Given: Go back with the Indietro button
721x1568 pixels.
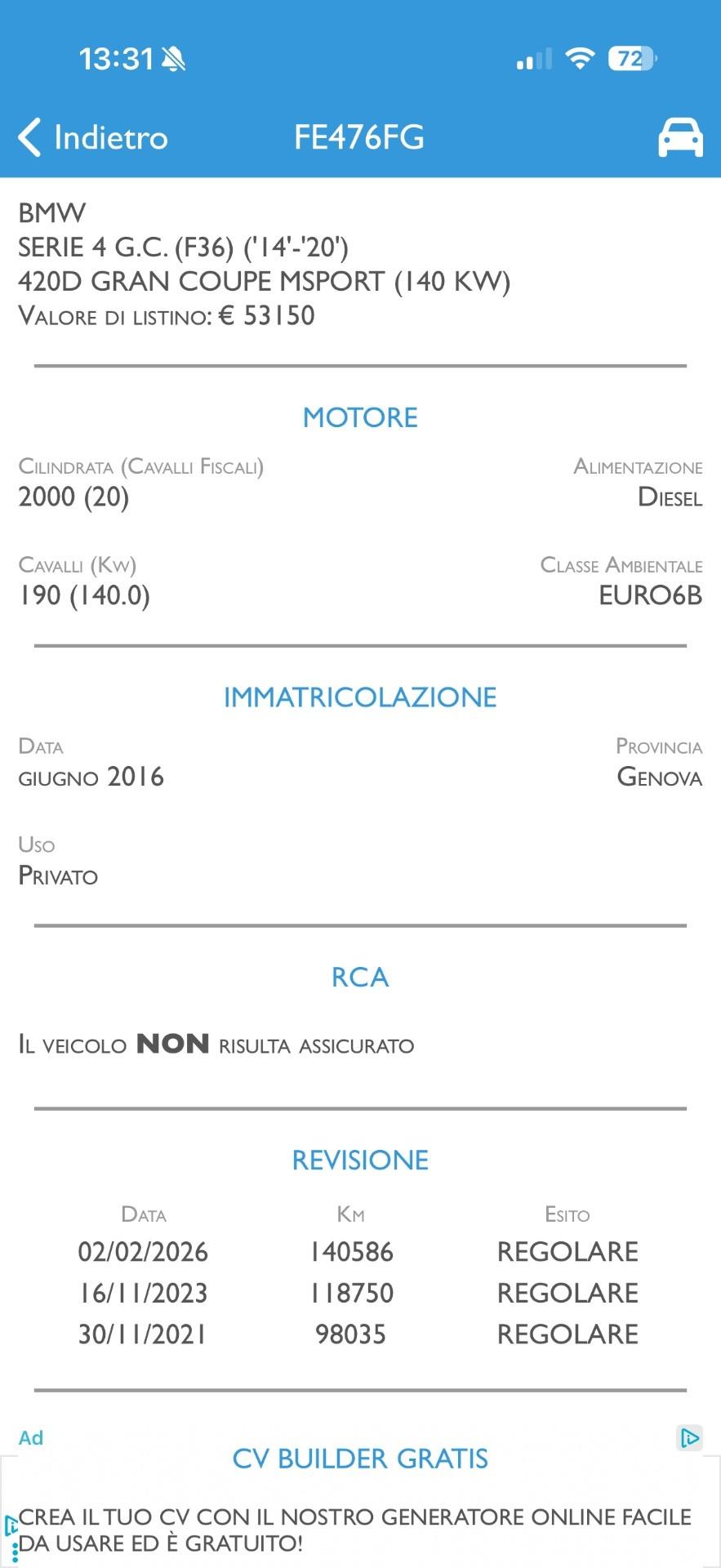Looking at the screenshot, I should click(93, 137).
